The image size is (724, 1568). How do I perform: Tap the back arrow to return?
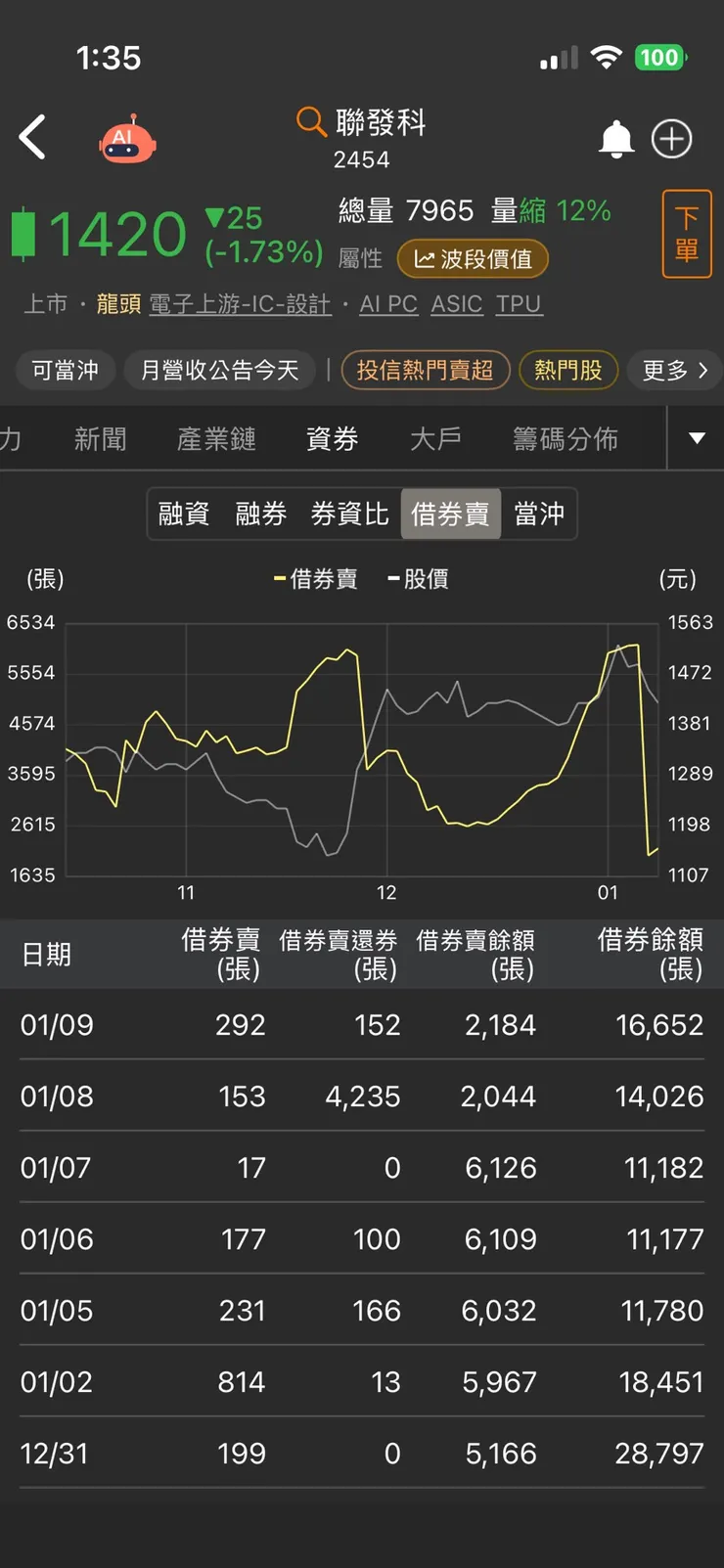[34, 137]
